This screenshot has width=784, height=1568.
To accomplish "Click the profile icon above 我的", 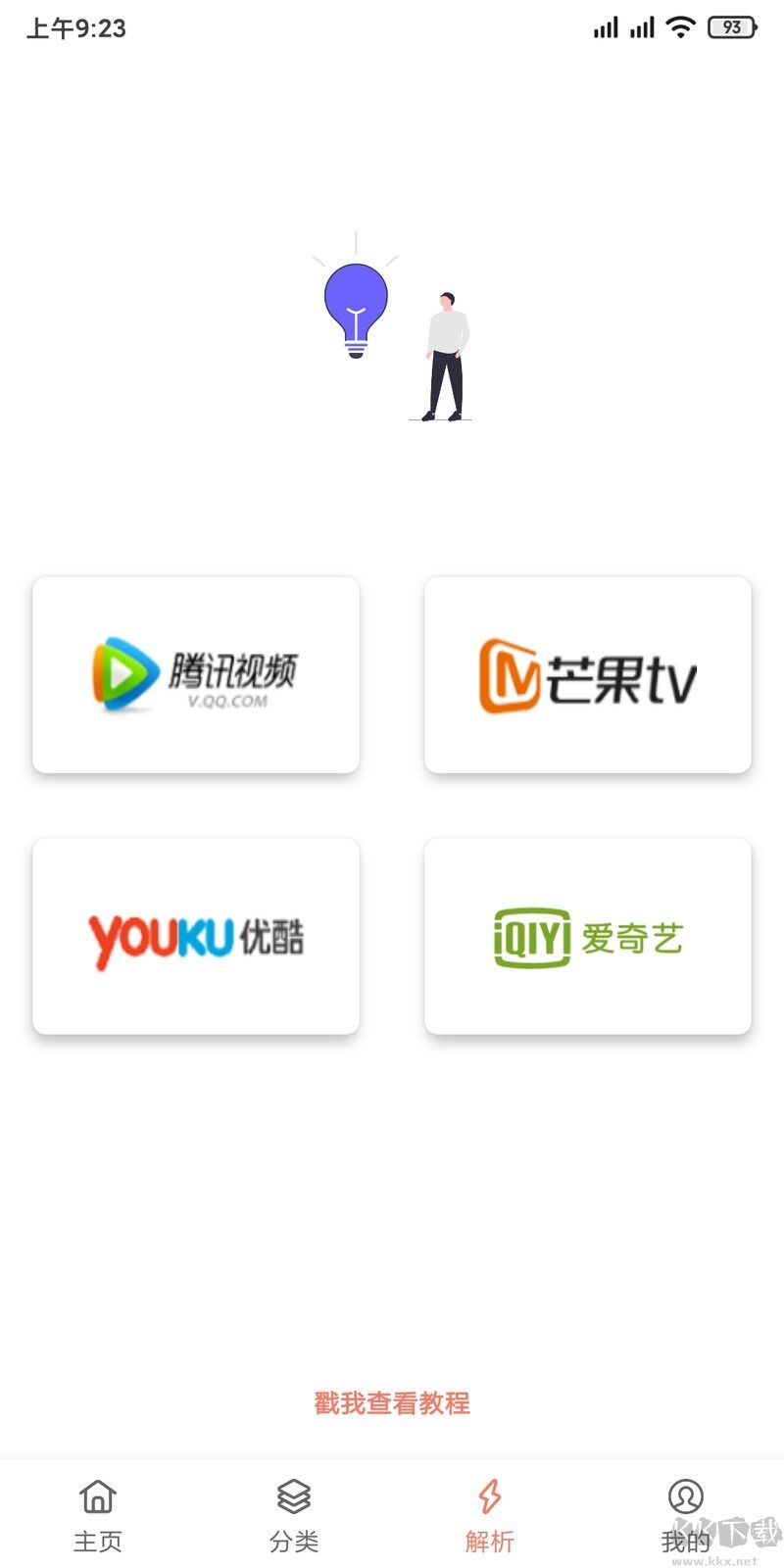I will coord(686,1497).
